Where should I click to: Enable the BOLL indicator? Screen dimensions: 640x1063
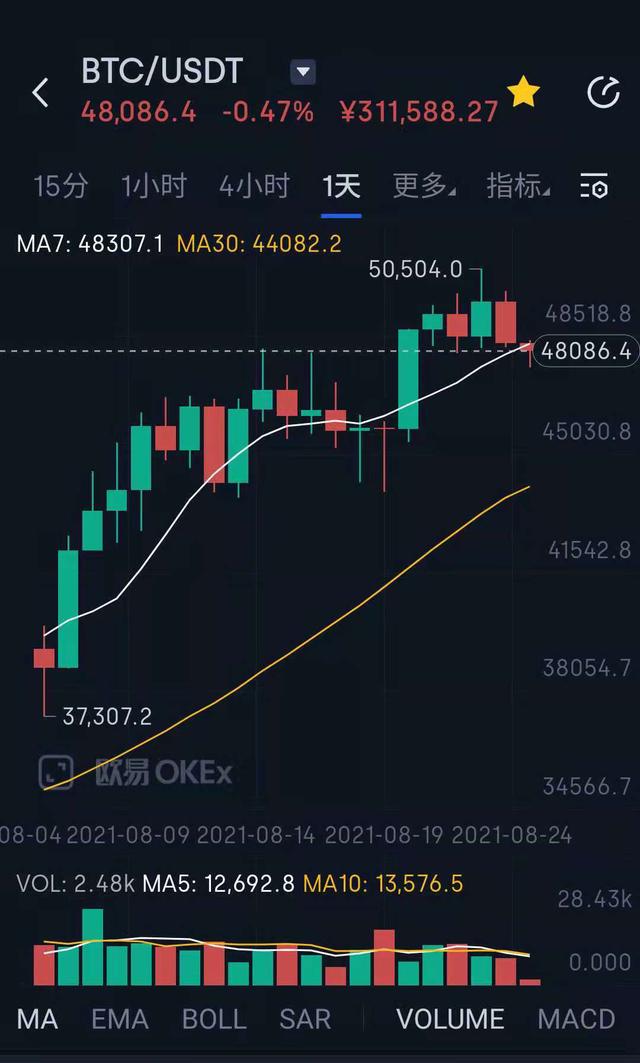pos(214,1019)
